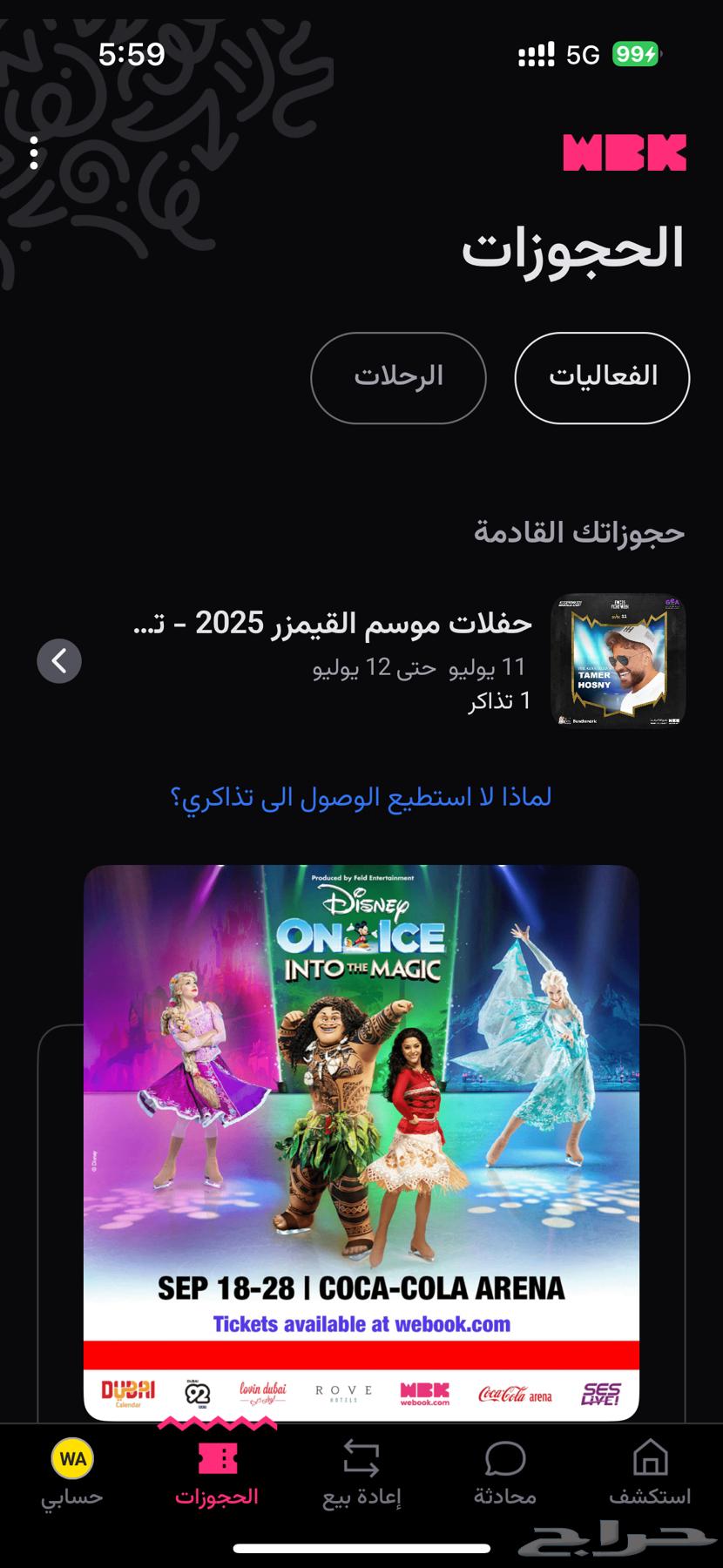
Task: Switch to the الرحلات tab
Action: pos(398,377)
